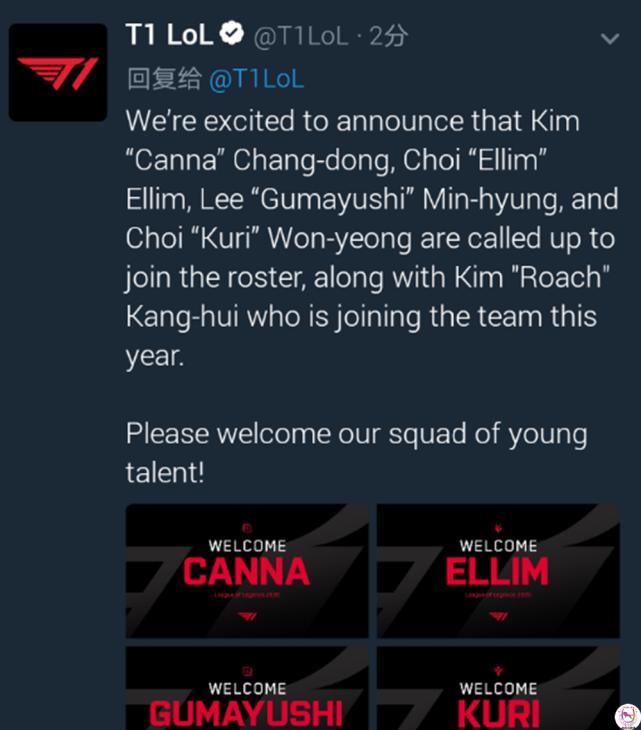Open the @T1LoL reply mention link

(256, 80)
